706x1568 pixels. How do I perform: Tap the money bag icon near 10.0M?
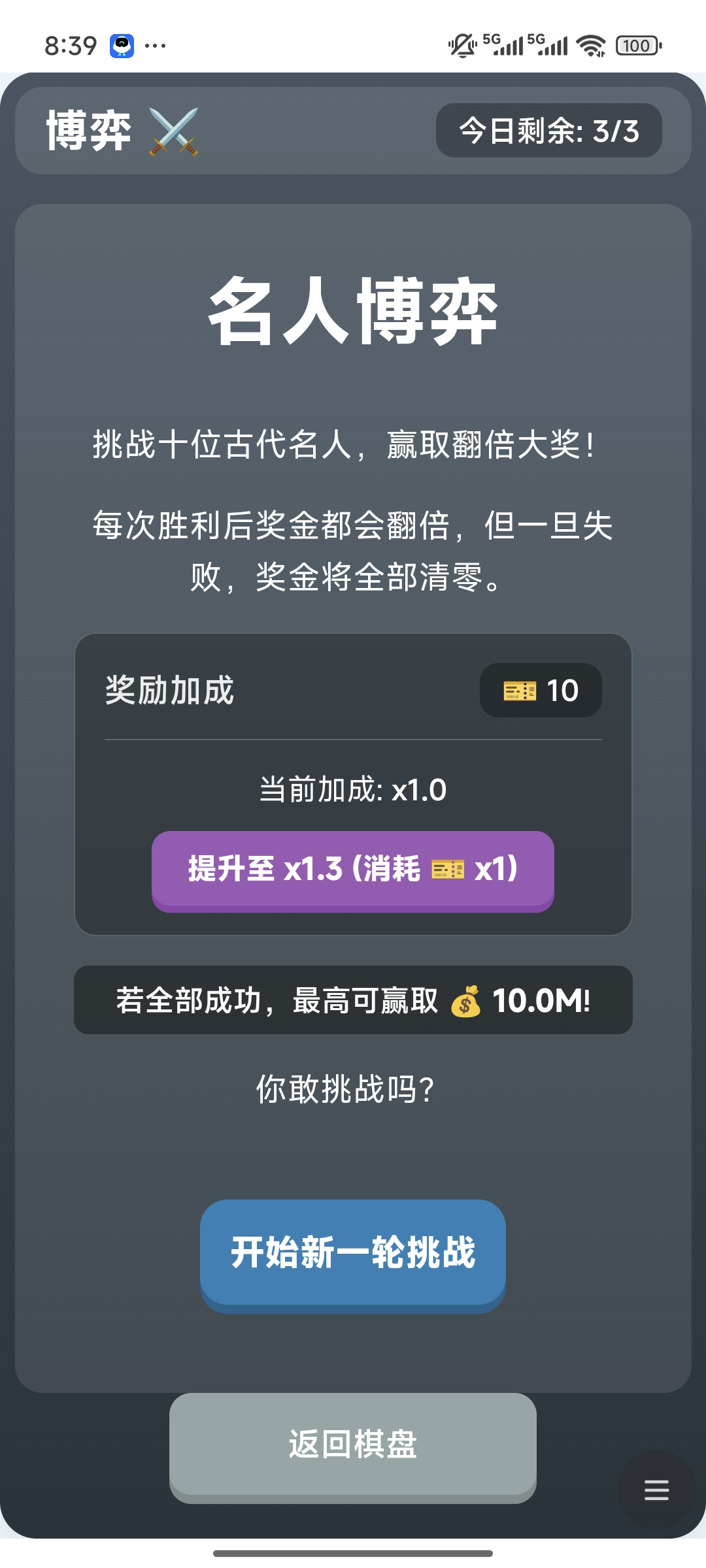pos(465,1000)
